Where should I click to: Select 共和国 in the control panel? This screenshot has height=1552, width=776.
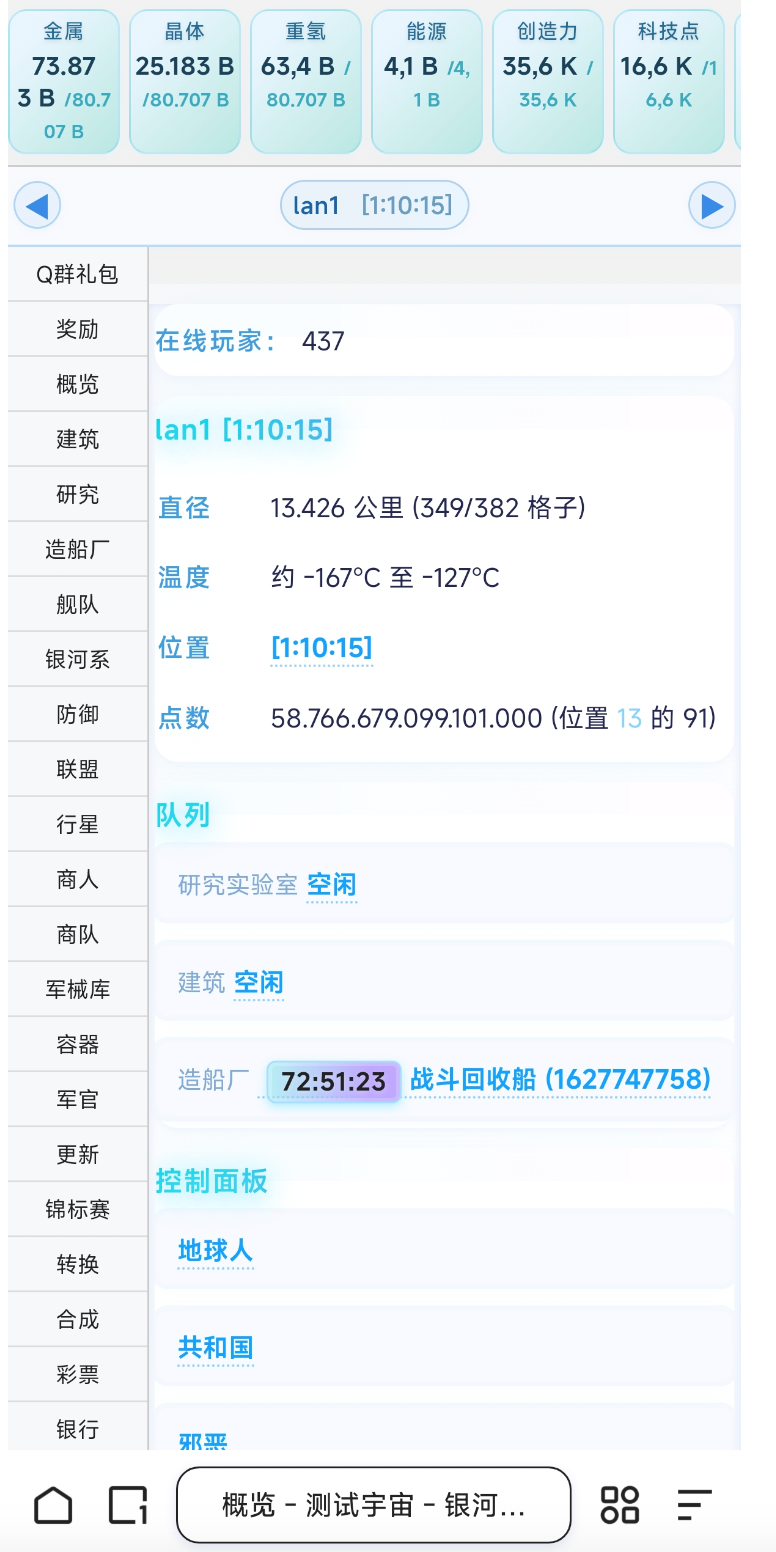pos(215,1348)
